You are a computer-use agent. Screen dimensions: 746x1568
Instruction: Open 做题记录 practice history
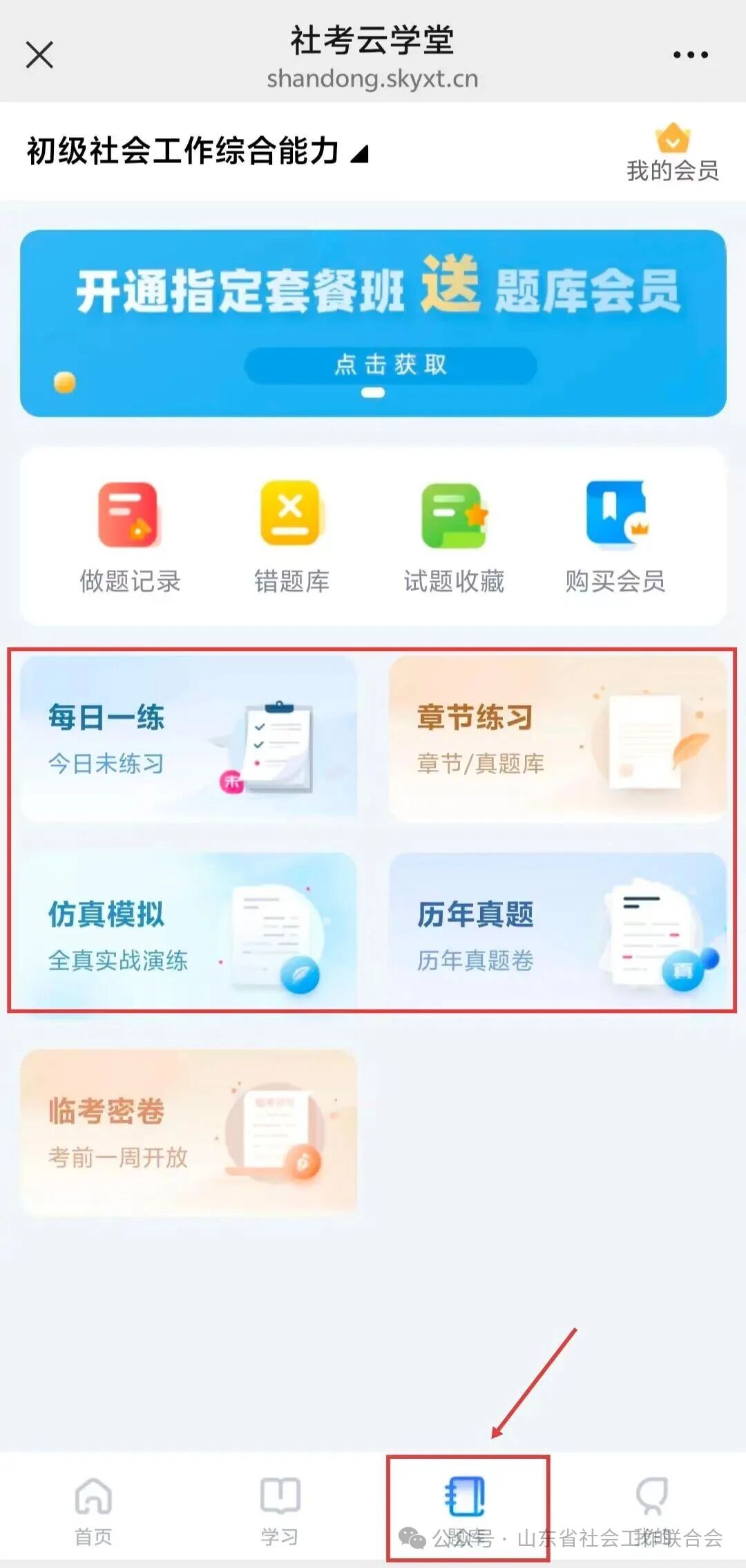coord(129,537)
